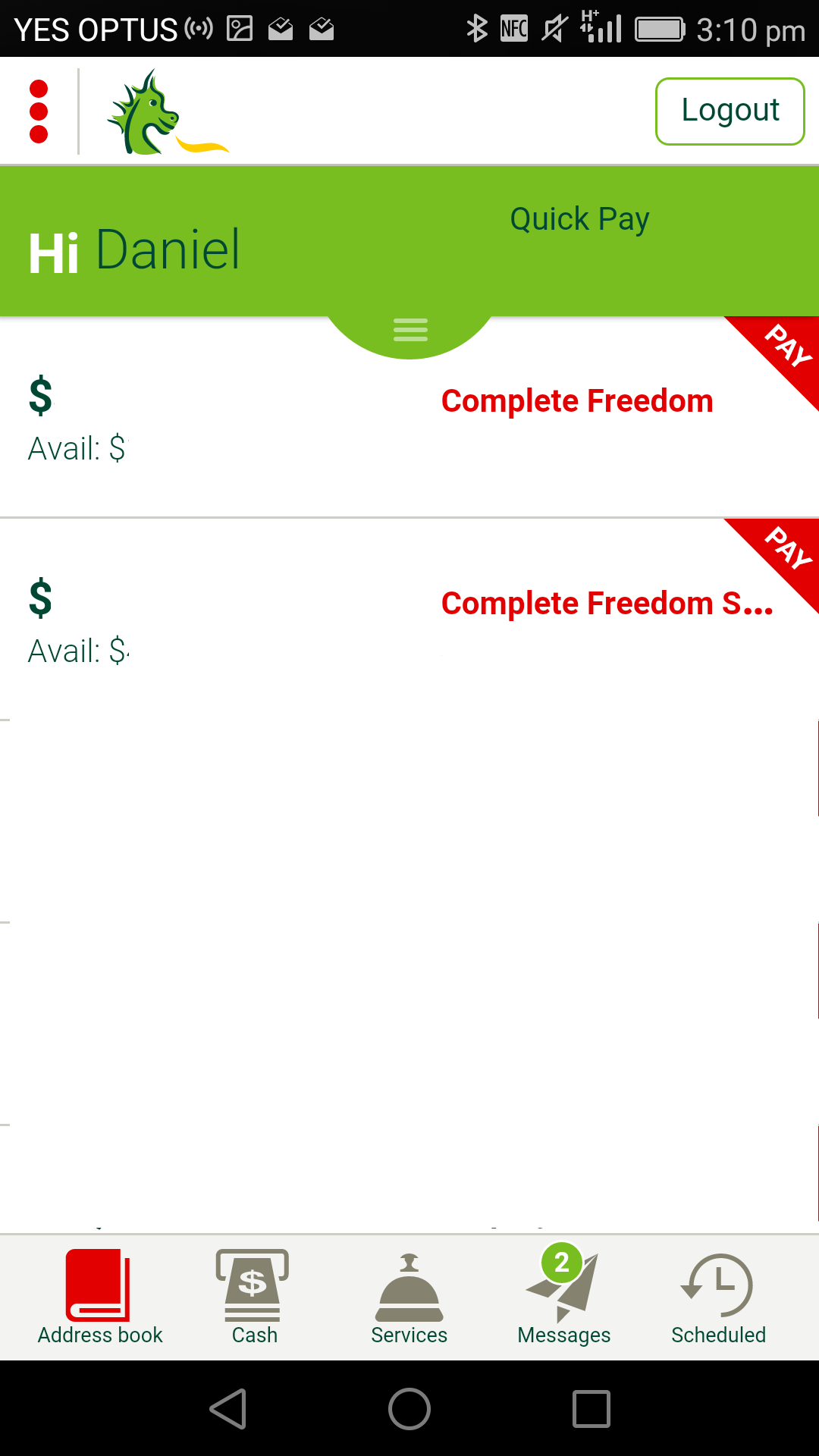Open the red three-dot menu
This screenshot has height=1456, width=819.
(x=39, y=111)
